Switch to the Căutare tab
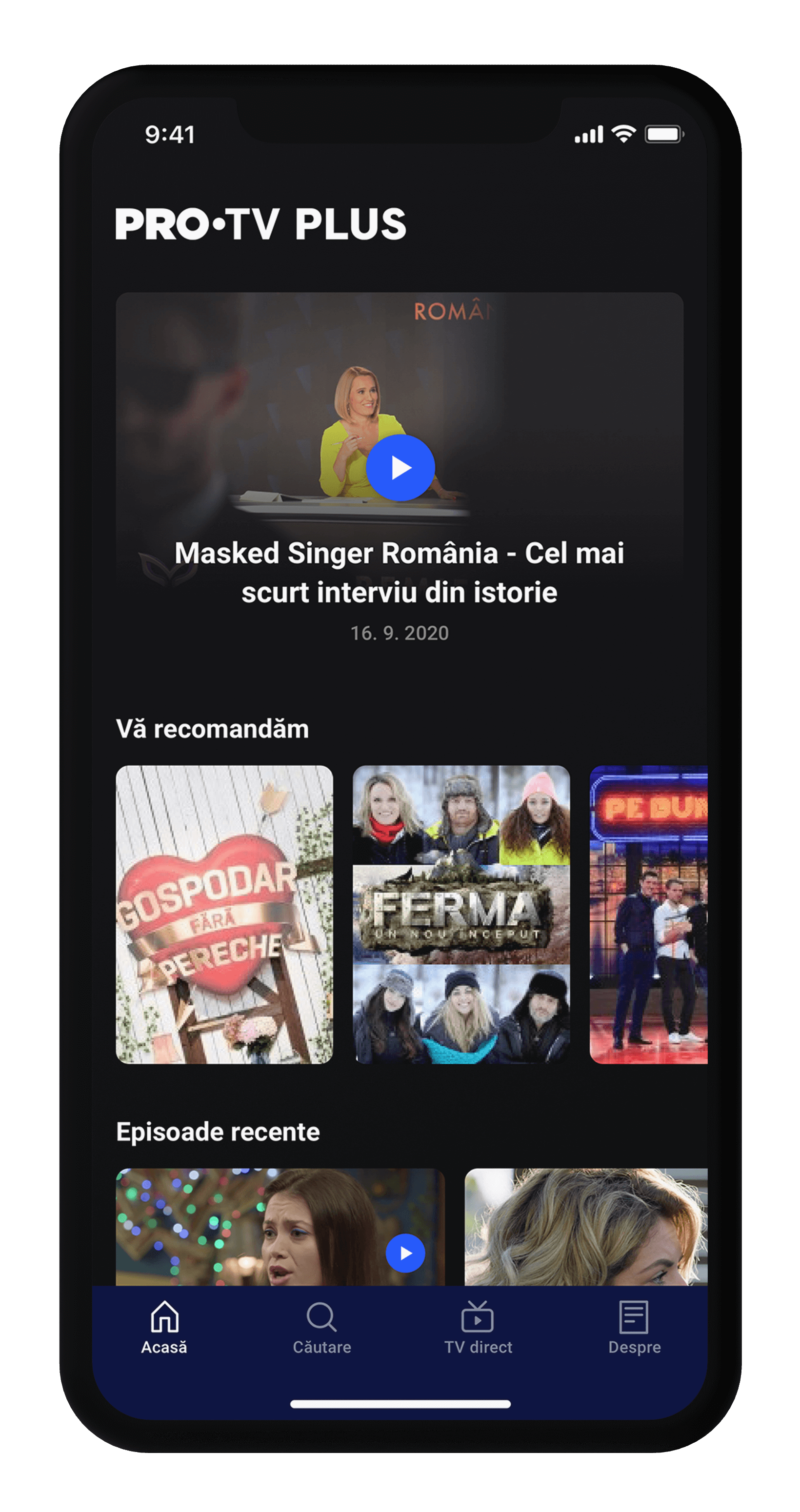800x1512 pixels. pyautogui.click(x=321, y=1328)
